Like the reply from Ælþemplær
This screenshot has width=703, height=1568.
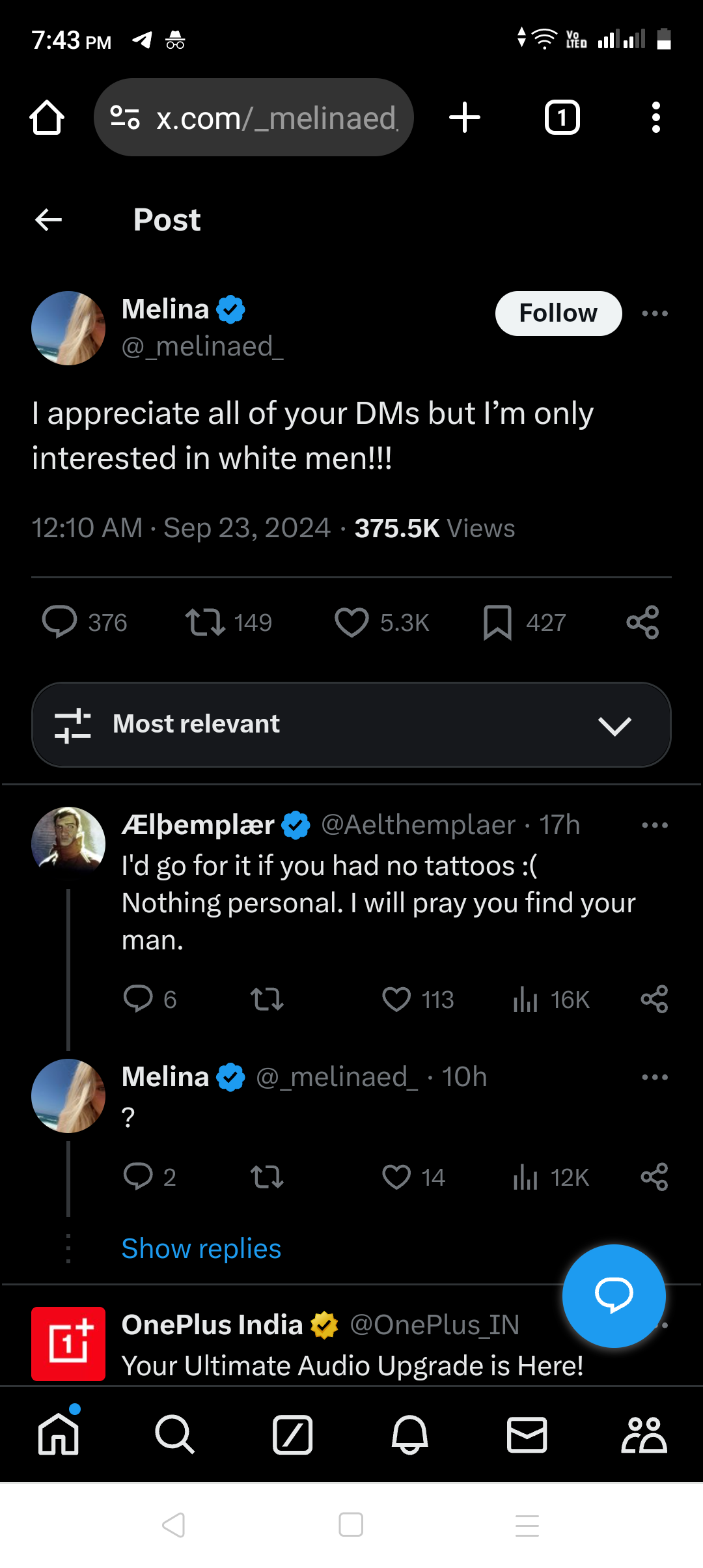pos(396,1000)
